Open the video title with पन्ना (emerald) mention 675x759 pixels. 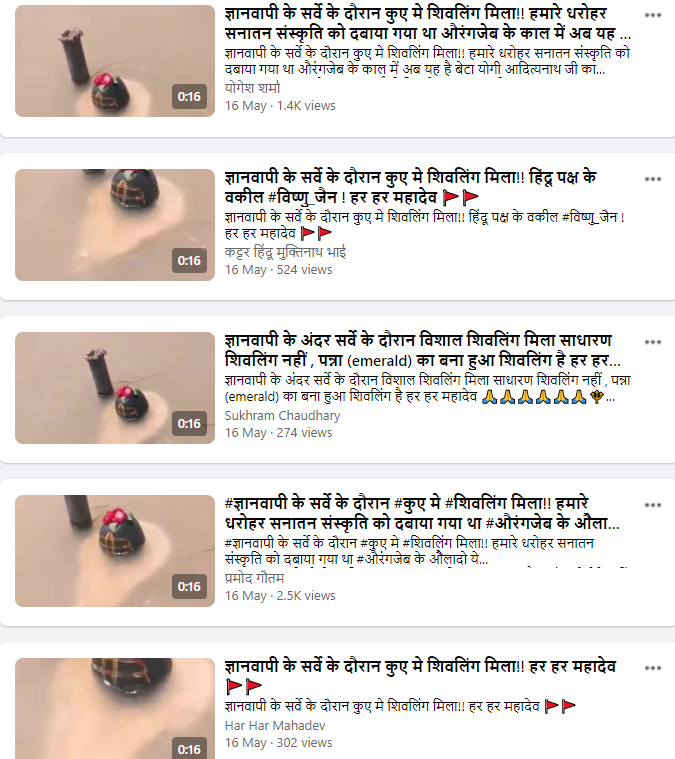click(424, 348)
